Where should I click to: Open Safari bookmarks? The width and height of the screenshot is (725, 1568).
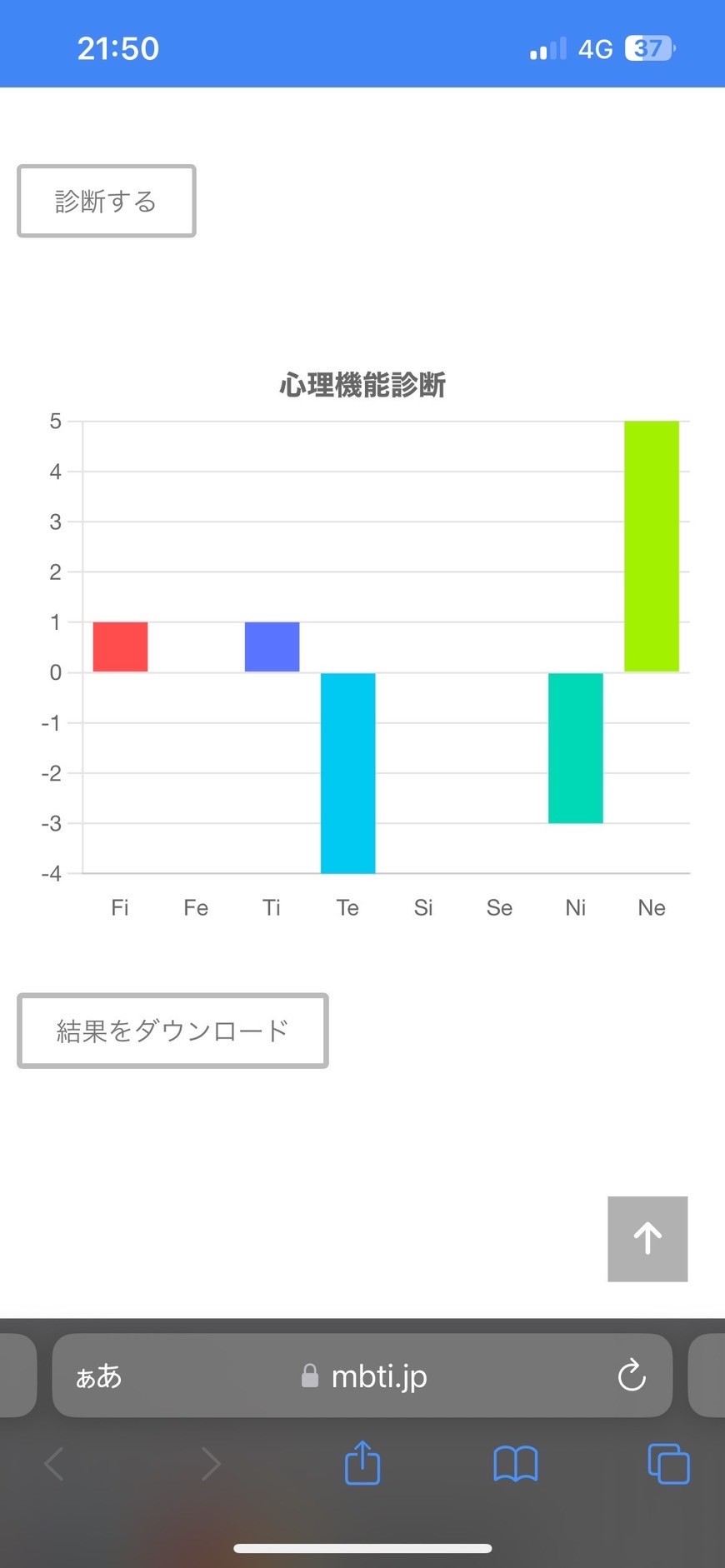click(516, 1464)
